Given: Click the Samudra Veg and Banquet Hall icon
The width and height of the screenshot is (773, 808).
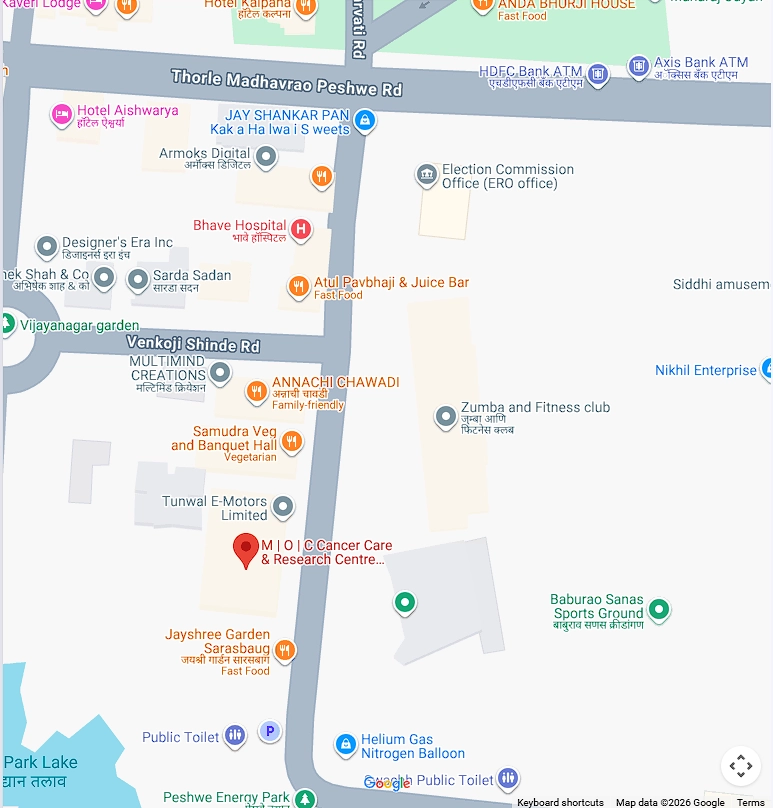Looking at the screenshot, I should point(292,443).
